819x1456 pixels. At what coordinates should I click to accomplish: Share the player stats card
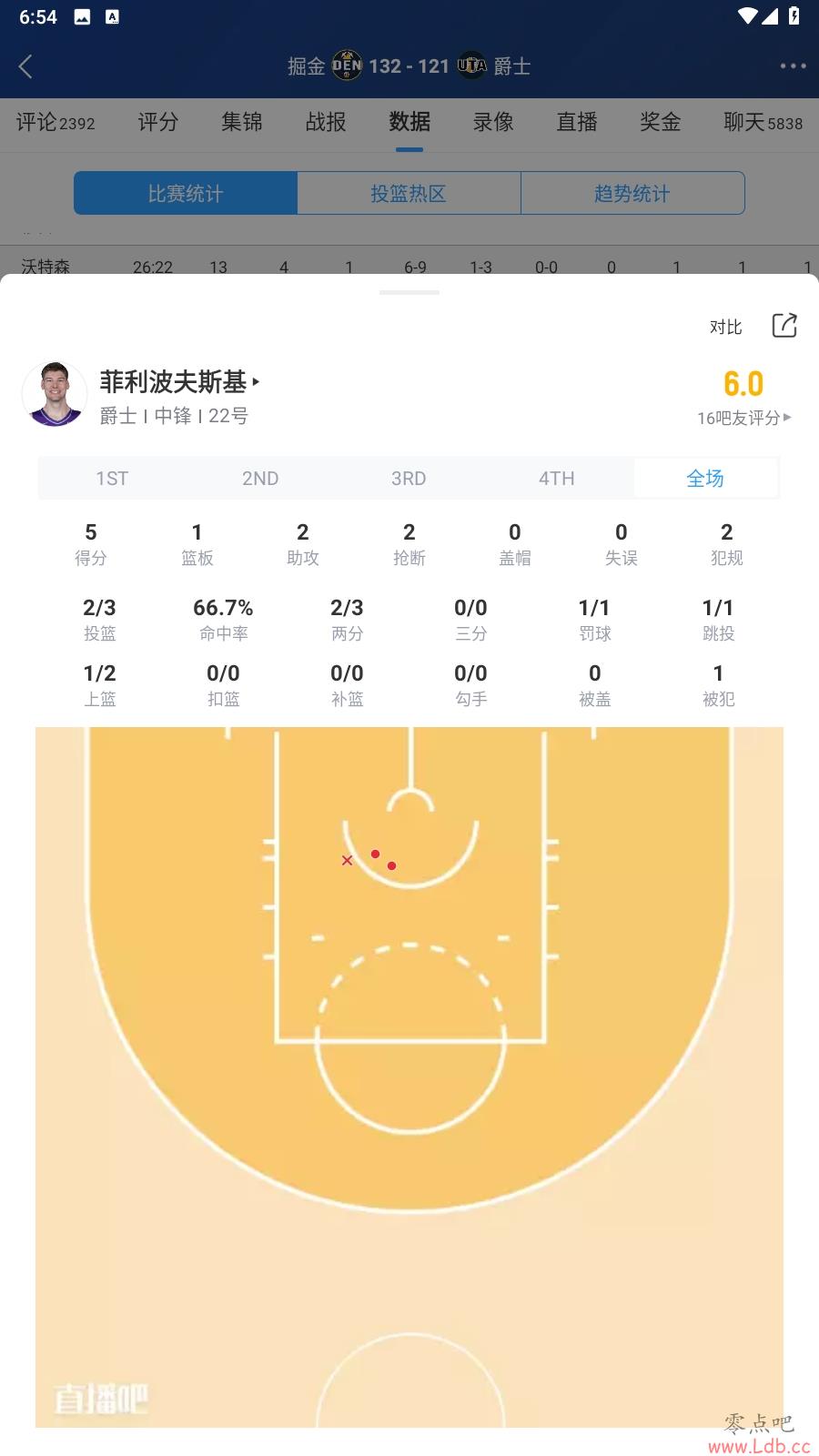tap(784, 326)
